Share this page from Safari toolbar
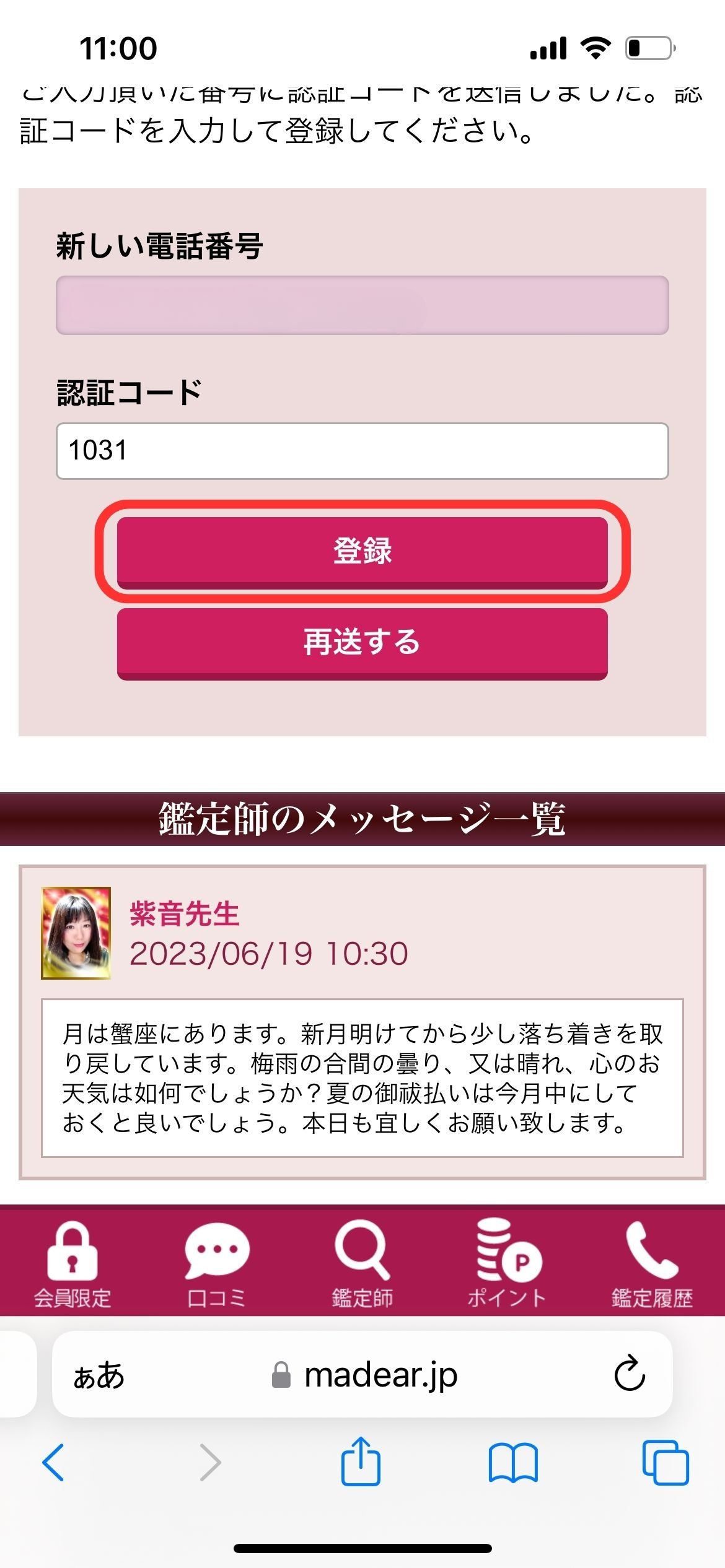The width and height of the screenshot is (725, 1568). click(x=361, y=1461)
